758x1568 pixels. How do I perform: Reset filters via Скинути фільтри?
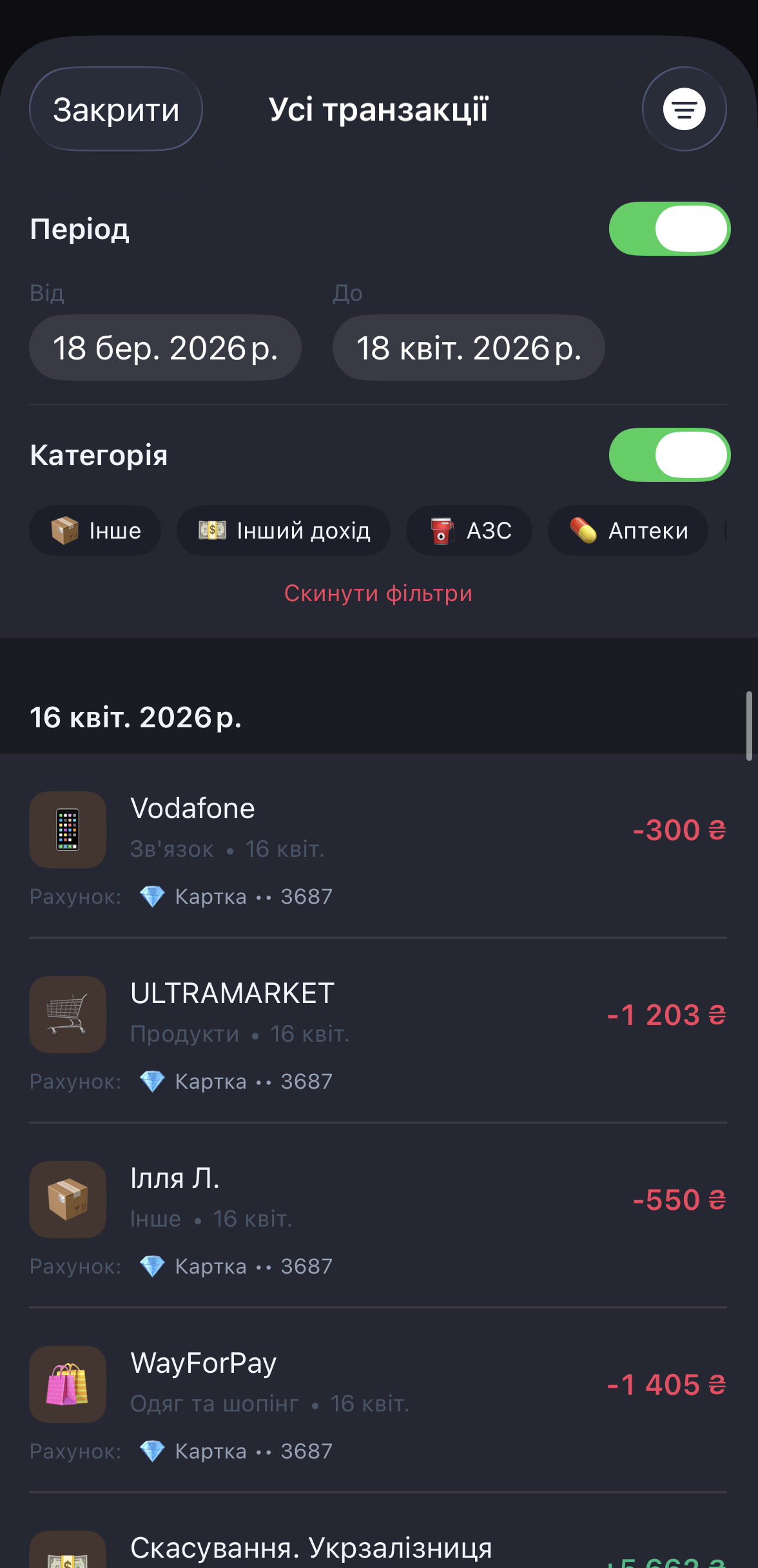(378, 593)
